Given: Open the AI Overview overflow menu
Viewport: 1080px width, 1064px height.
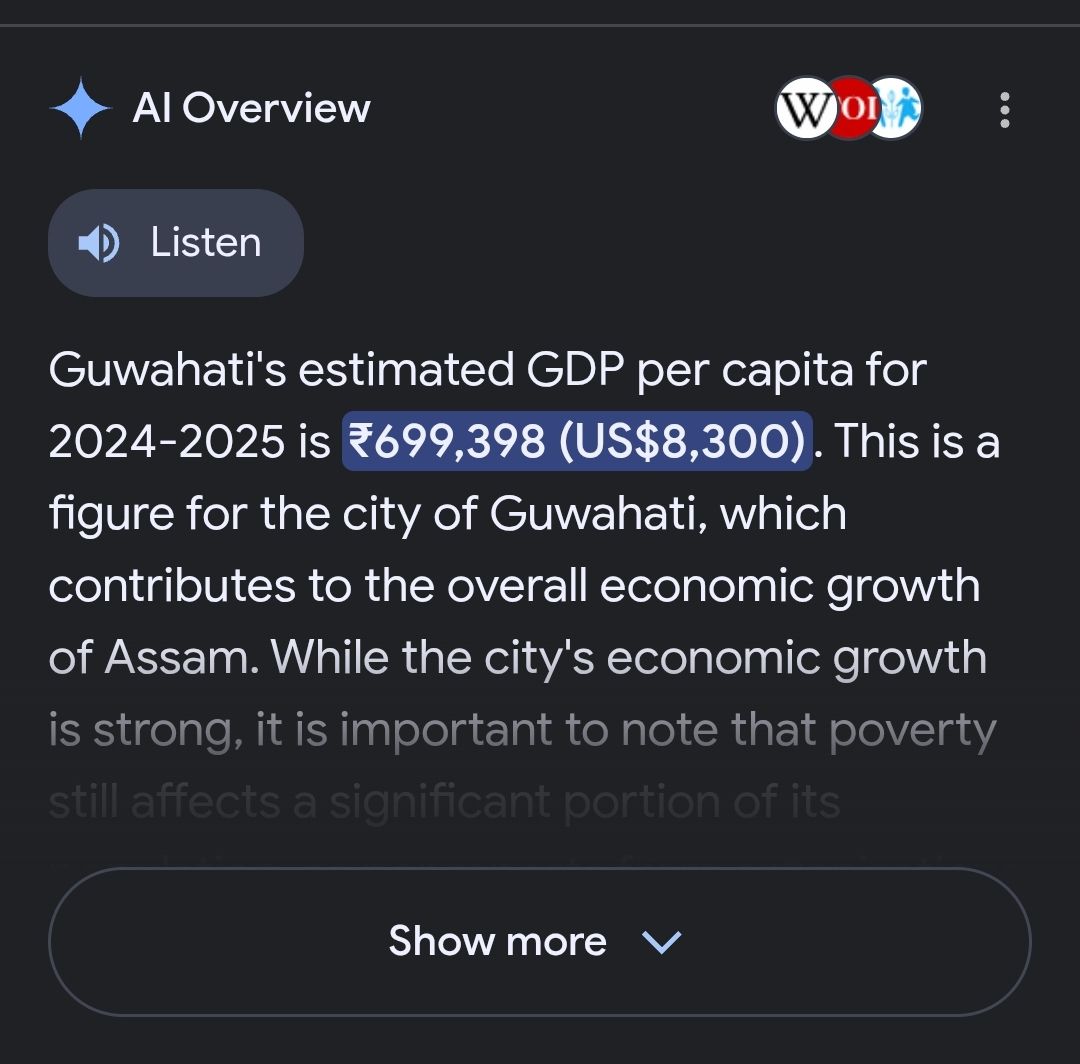Looking at the screenshot, I should pos(1004,110).
